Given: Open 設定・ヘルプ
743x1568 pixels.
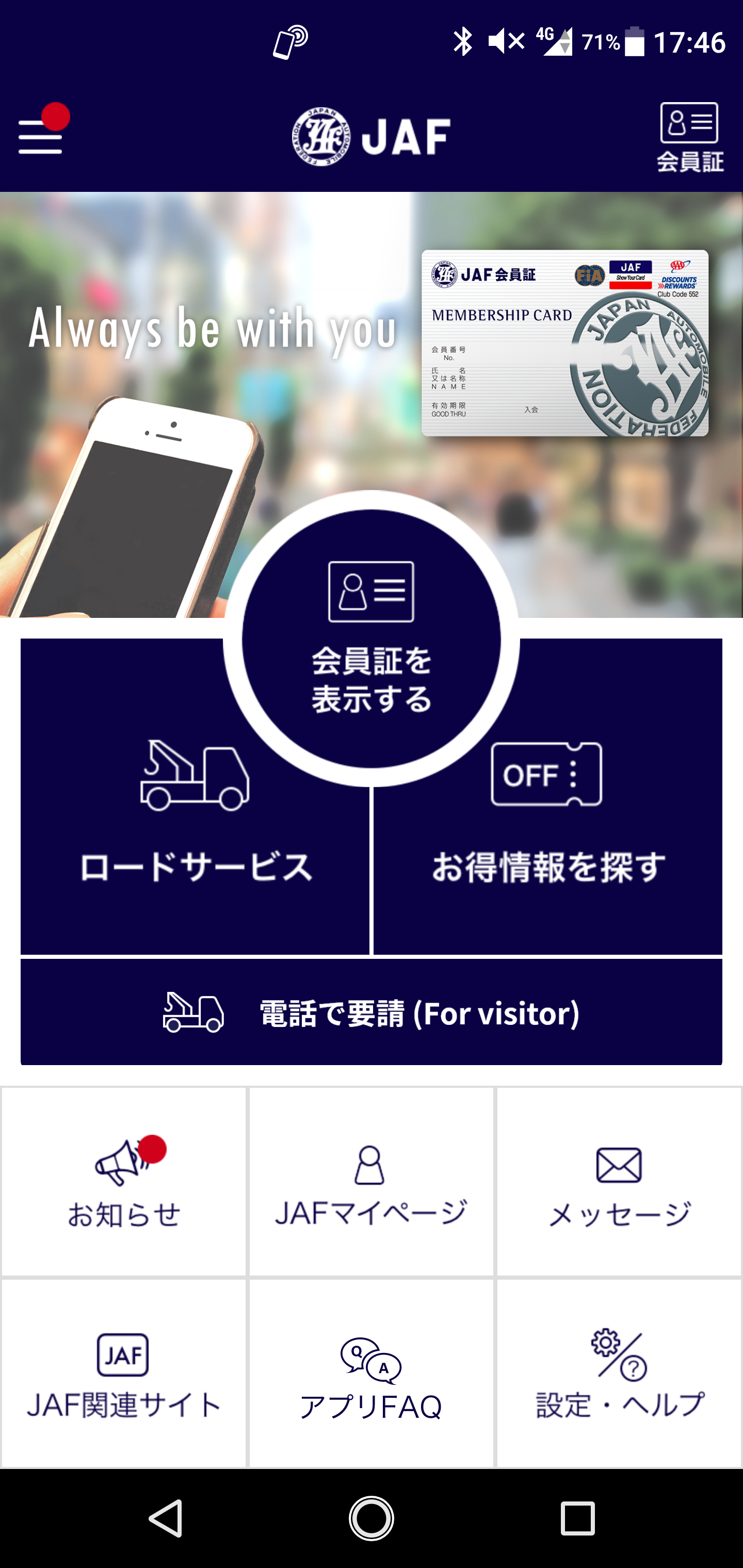Looking at the screenshot, I should [619, 1373].
